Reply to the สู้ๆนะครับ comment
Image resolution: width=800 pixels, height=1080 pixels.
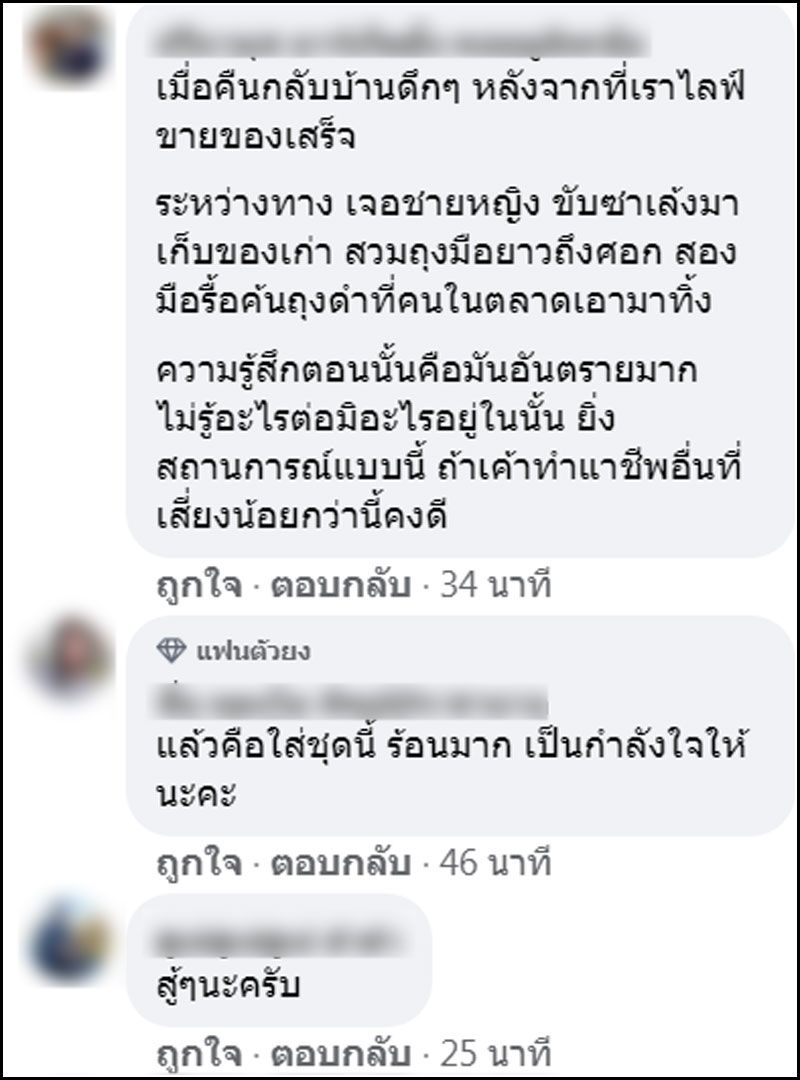point(342,1055)
